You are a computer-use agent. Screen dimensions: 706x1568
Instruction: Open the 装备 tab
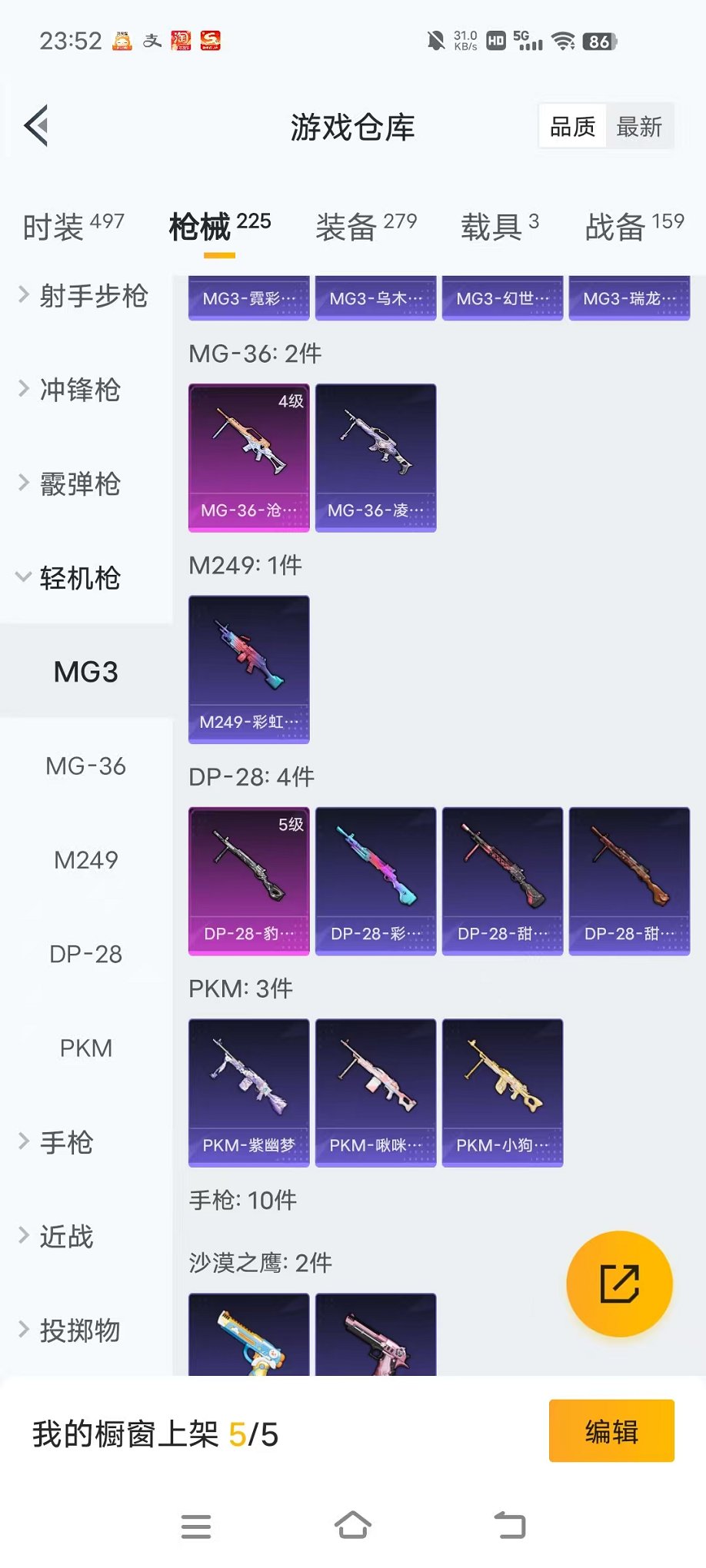point(365,227)
